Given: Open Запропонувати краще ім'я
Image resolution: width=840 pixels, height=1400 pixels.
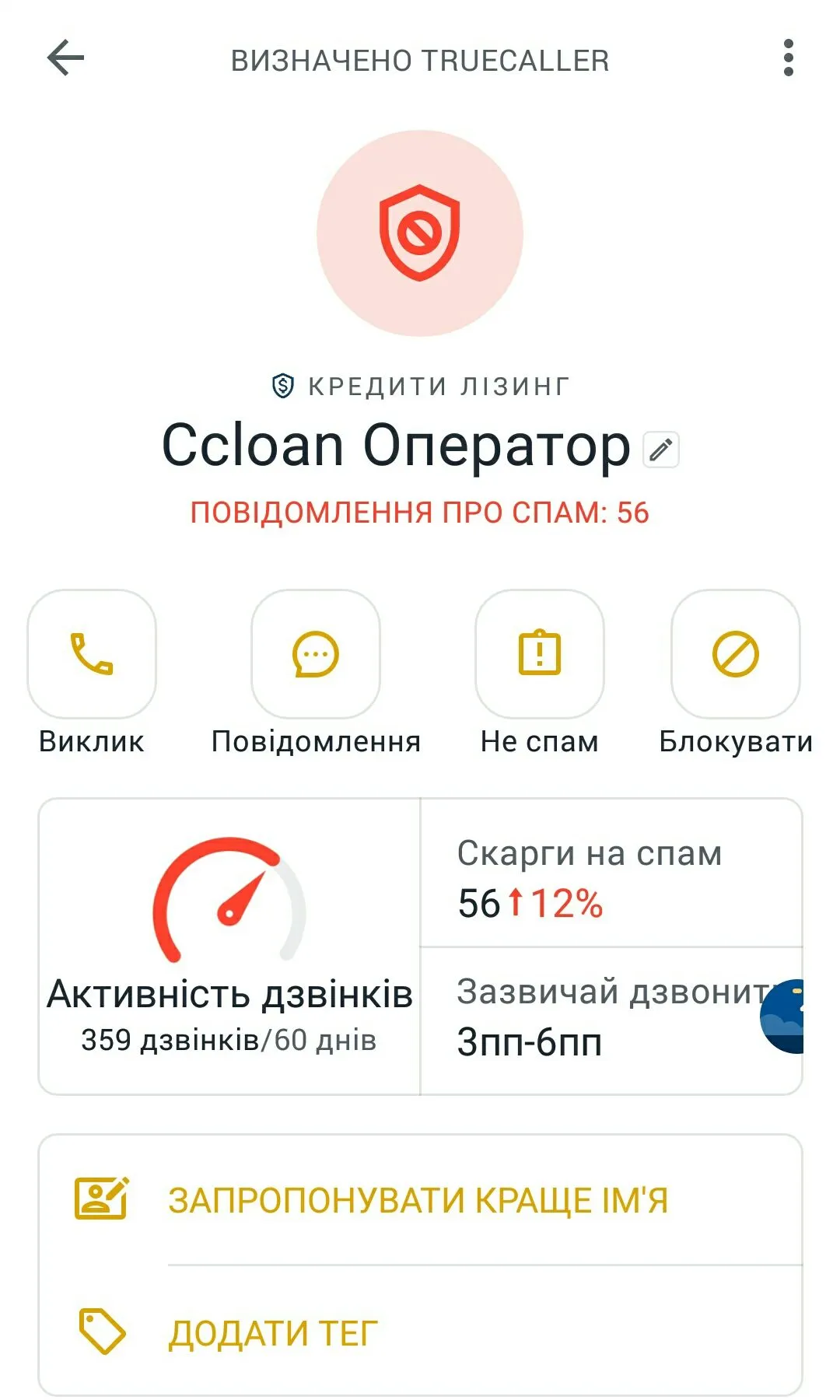Looking at the screenshot, I should [418, 1200].
